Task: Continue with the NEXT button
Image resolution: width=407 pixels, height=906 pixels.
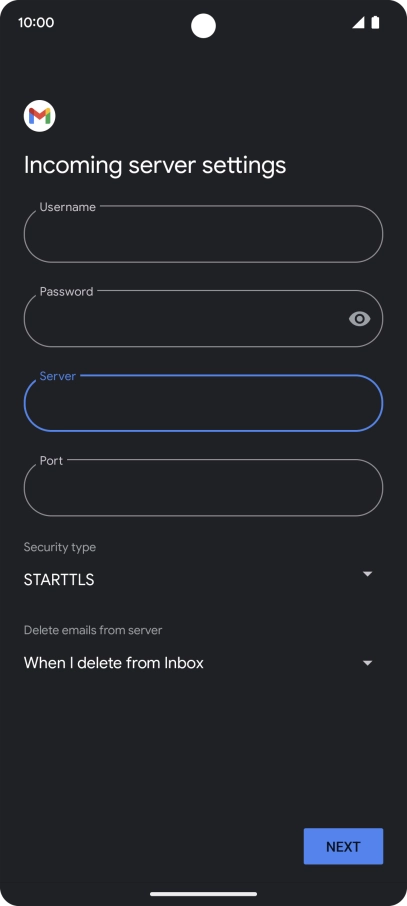Action: click(343, 846)
